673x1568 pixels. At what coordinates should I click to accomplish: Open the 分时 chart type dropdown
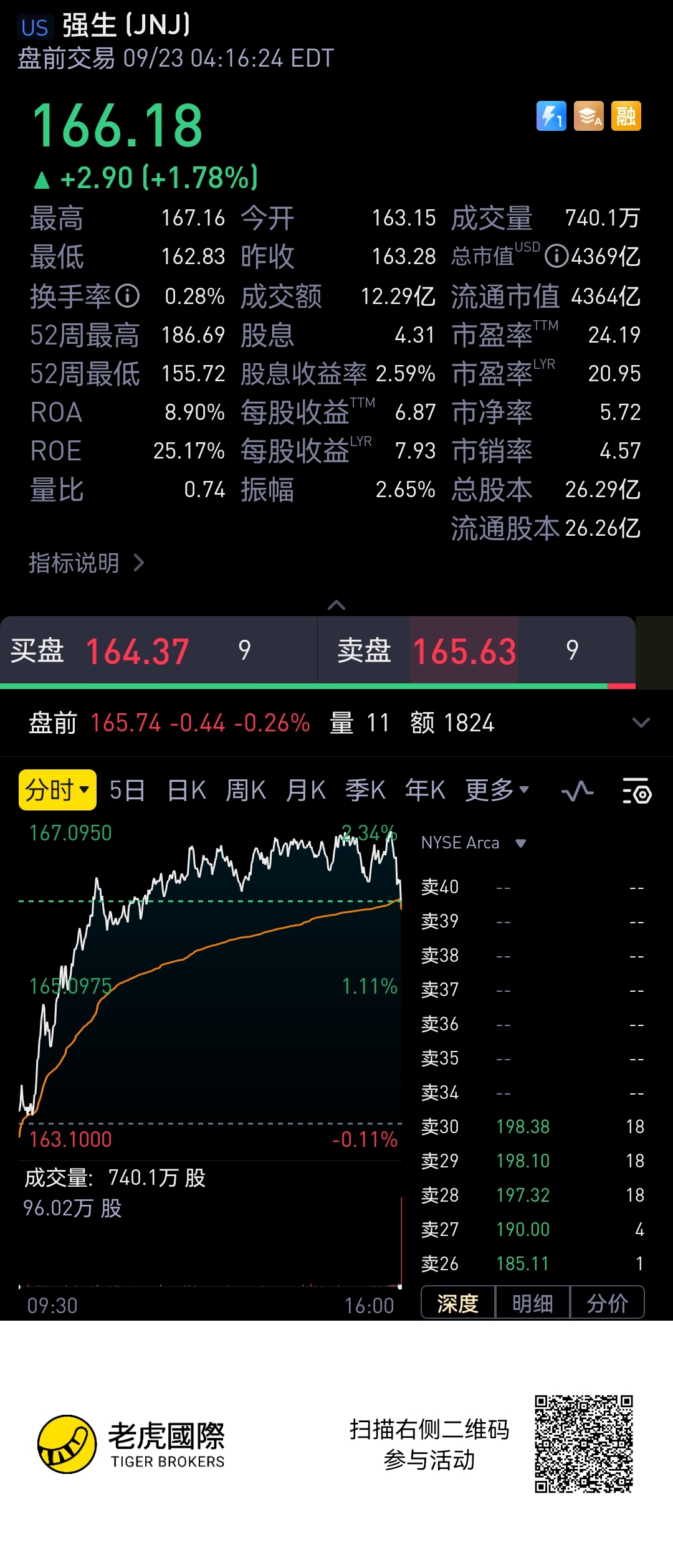click(x=57, y=790)
